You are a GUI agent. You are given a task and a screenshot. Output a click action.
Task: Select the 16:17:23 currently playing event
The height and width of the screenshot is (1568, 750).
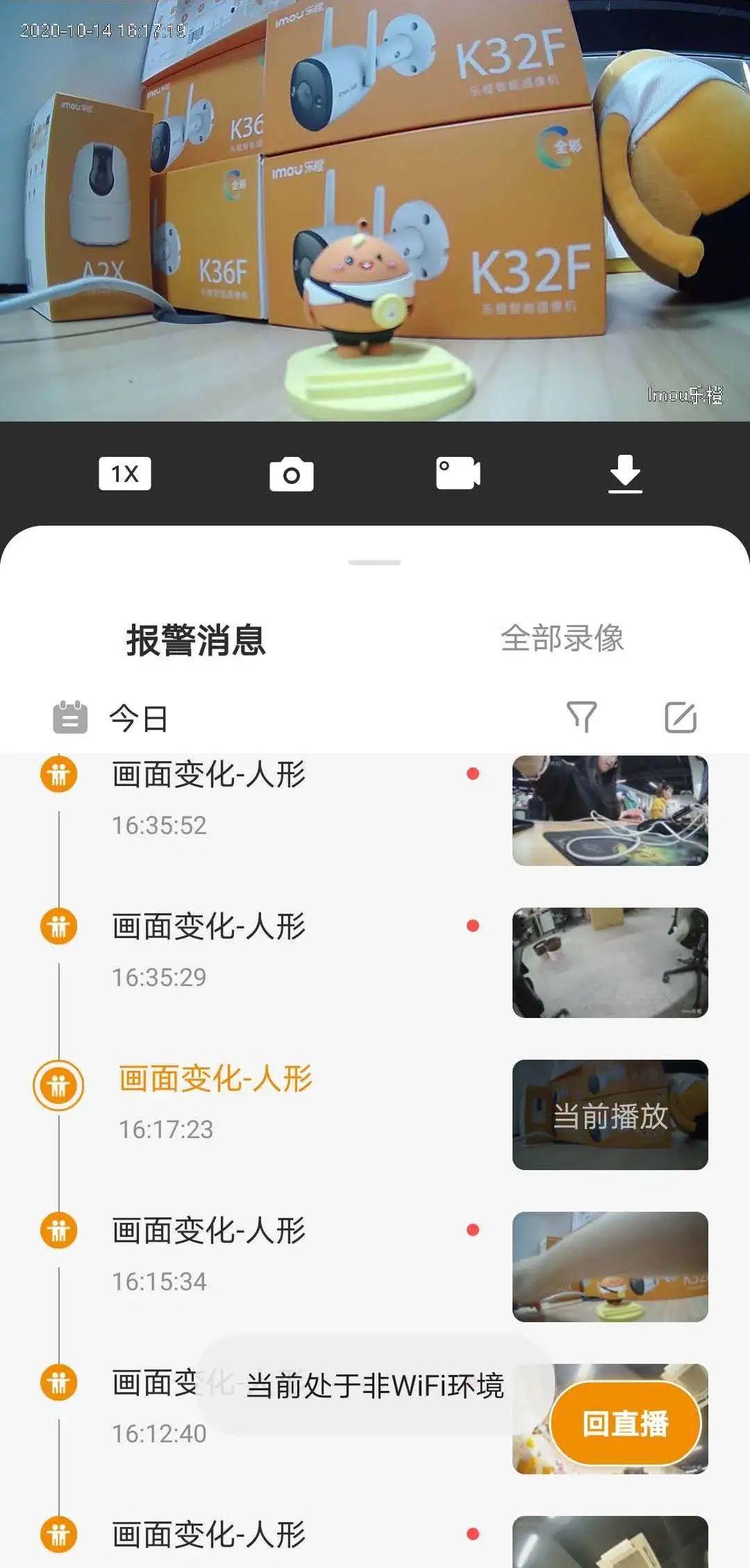[x=375, y=1115]
